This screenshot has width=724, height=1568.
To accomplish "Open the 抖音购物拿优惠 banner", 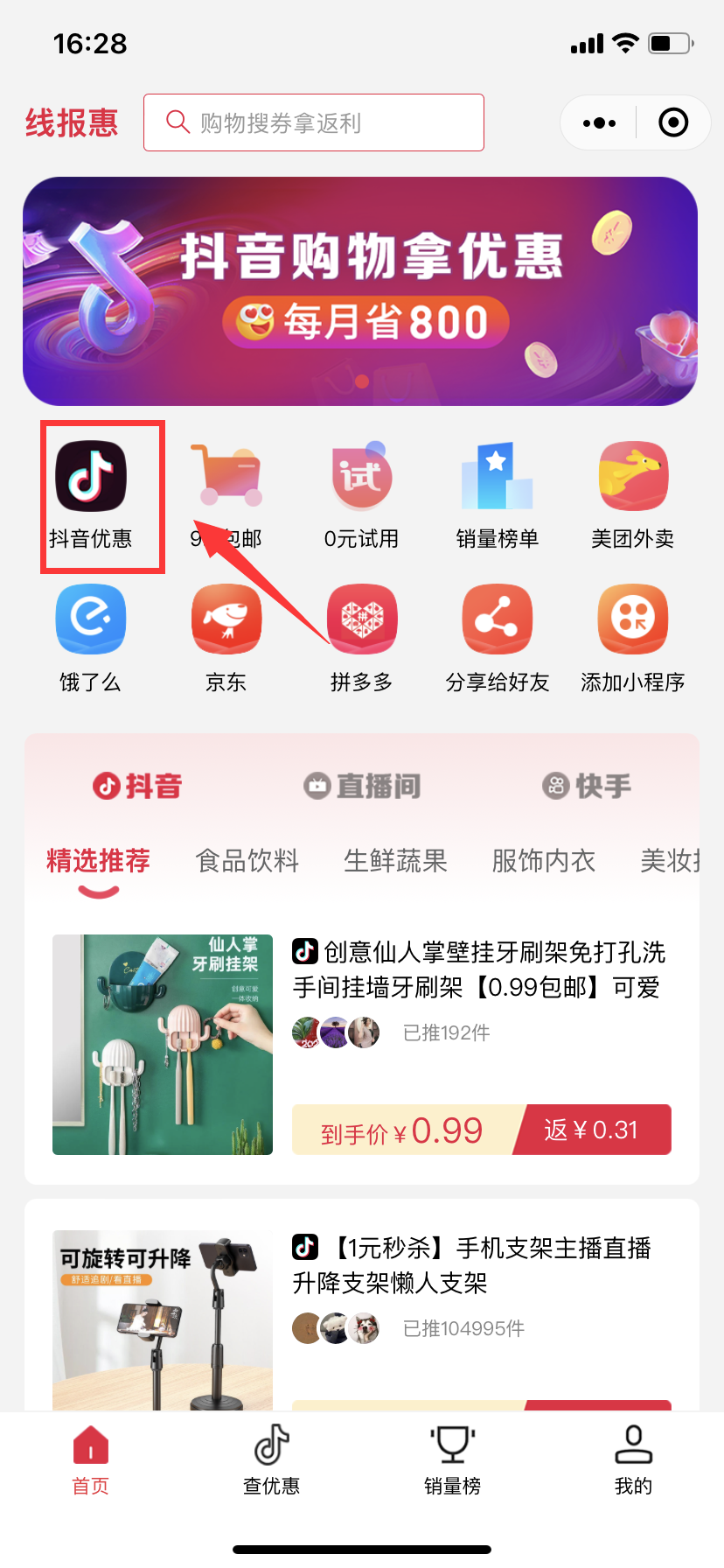I will coord(360,291).
